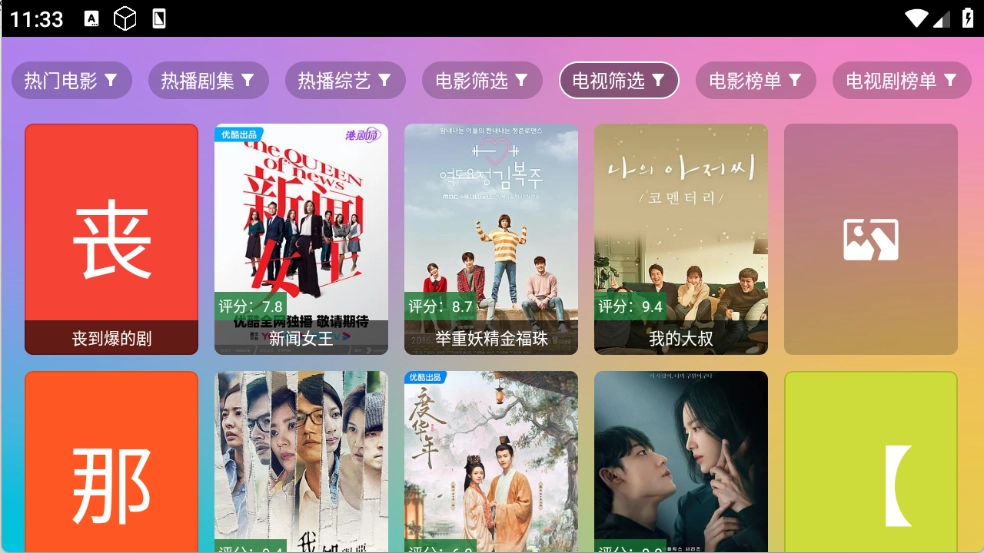Open the 我的大叔 drama card

click(x=681, y=239)
